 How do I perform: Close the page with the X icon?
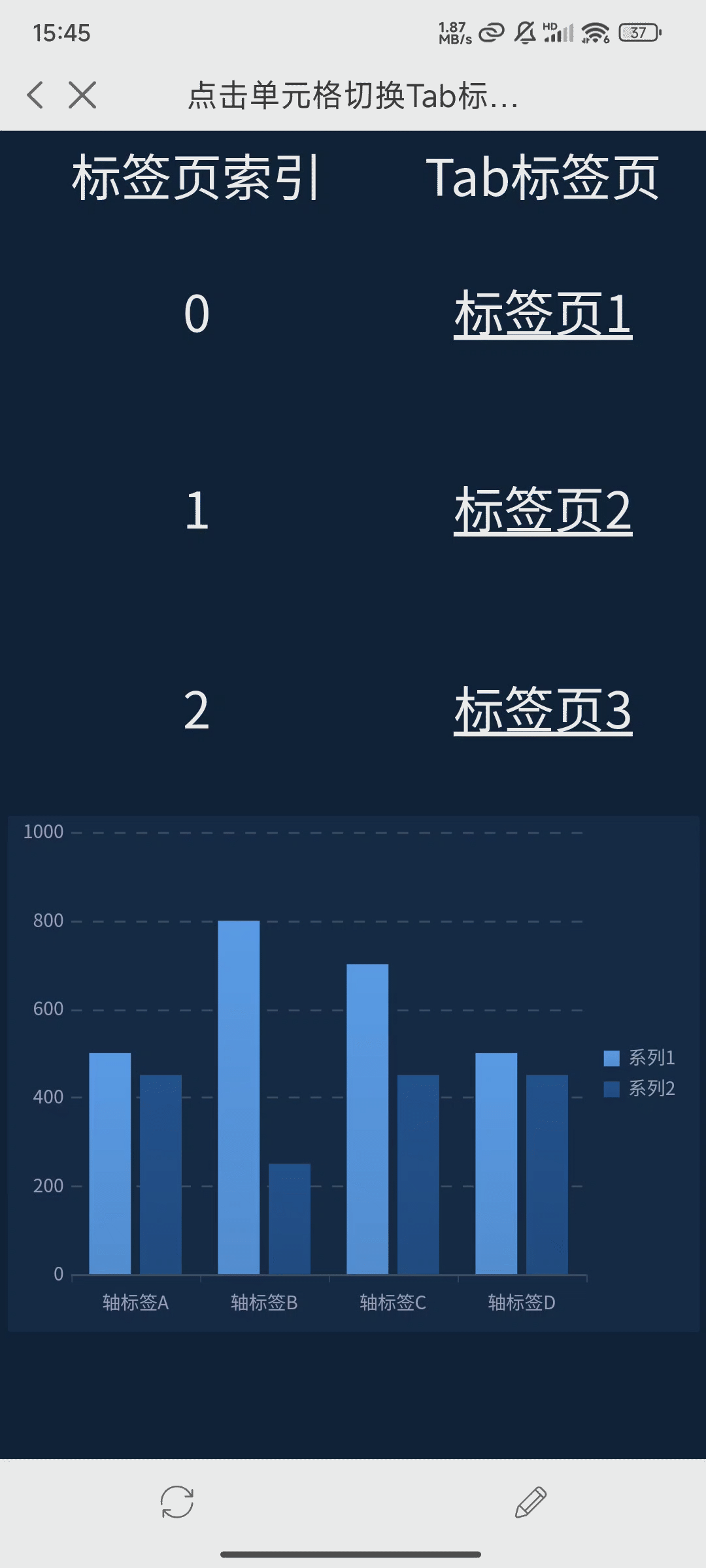[82, 95]
